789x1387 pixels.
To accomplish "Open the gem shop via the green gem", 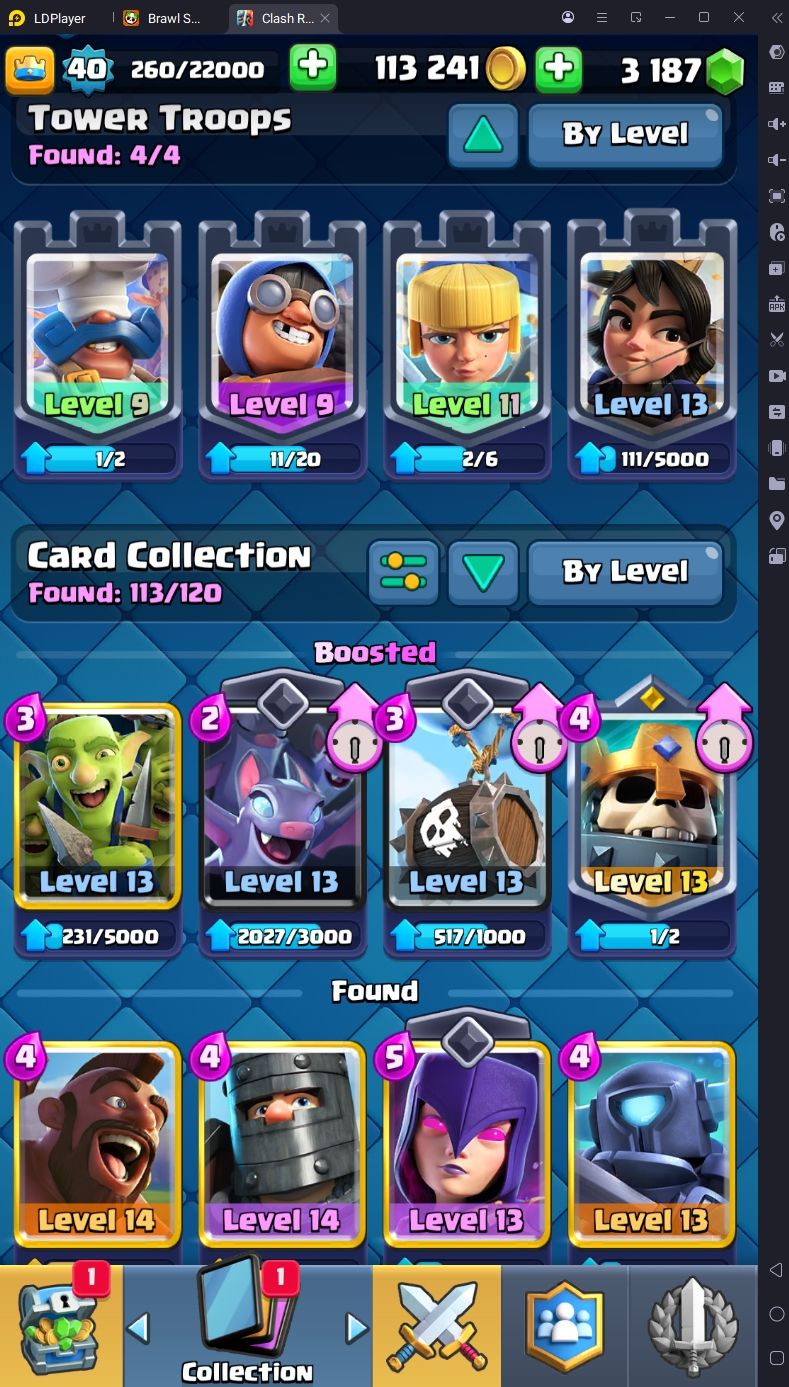I will click(x=725, y=70).
